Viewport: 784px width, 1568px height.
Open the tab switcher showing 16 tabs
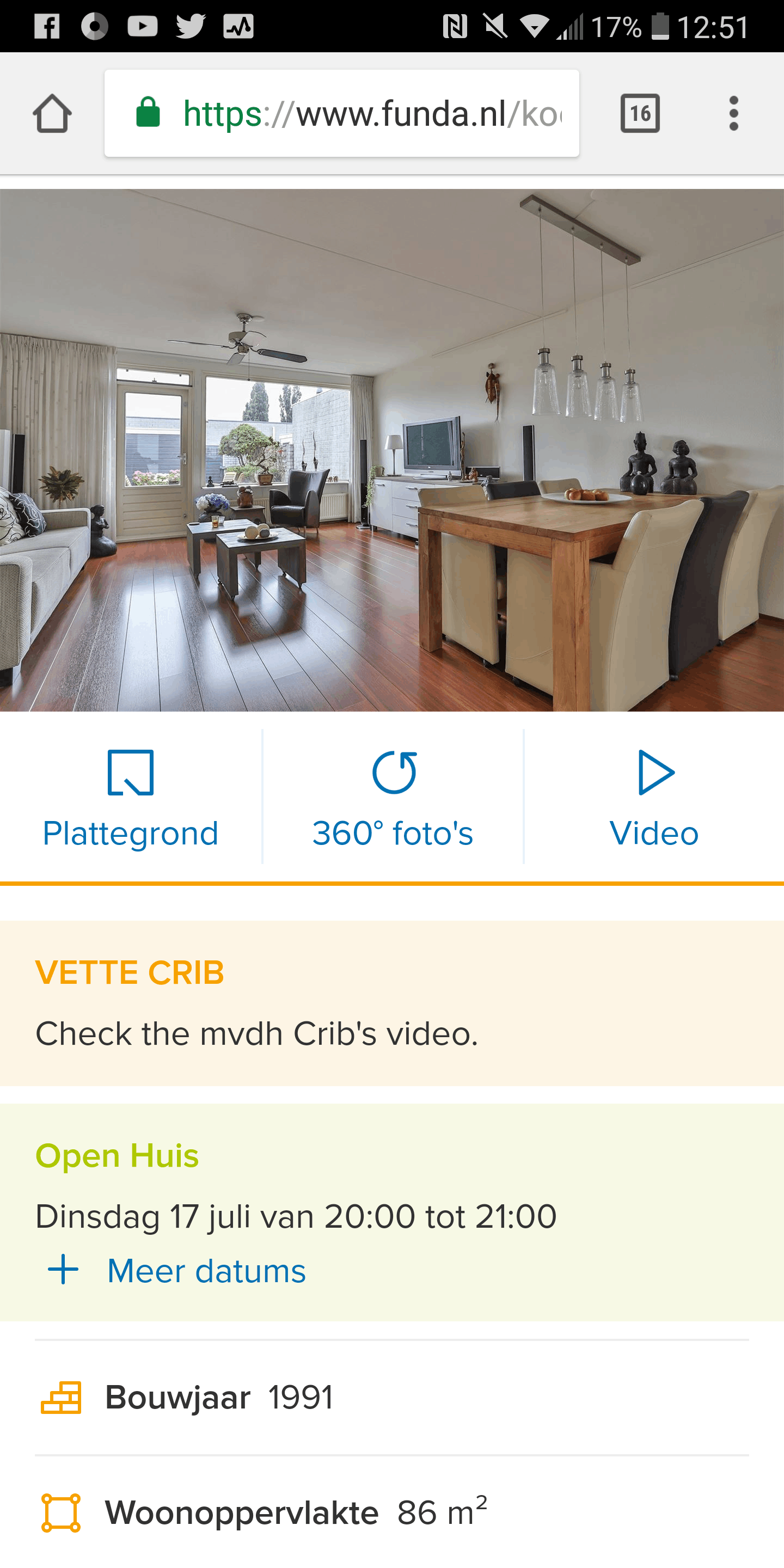pyautogui.click(x=640, y=114)
